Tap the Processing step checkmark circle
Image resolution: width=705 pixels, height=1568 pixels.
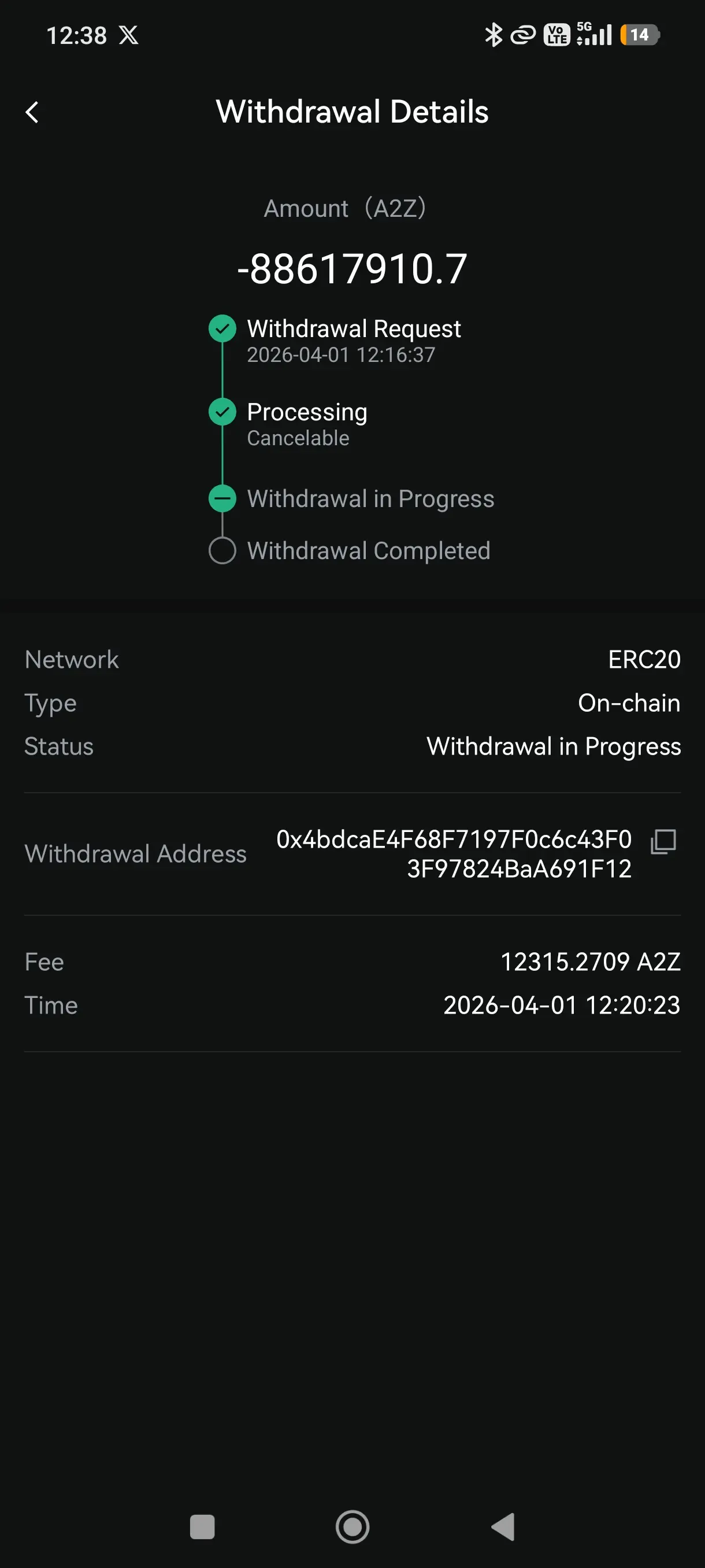coord(222,412)
